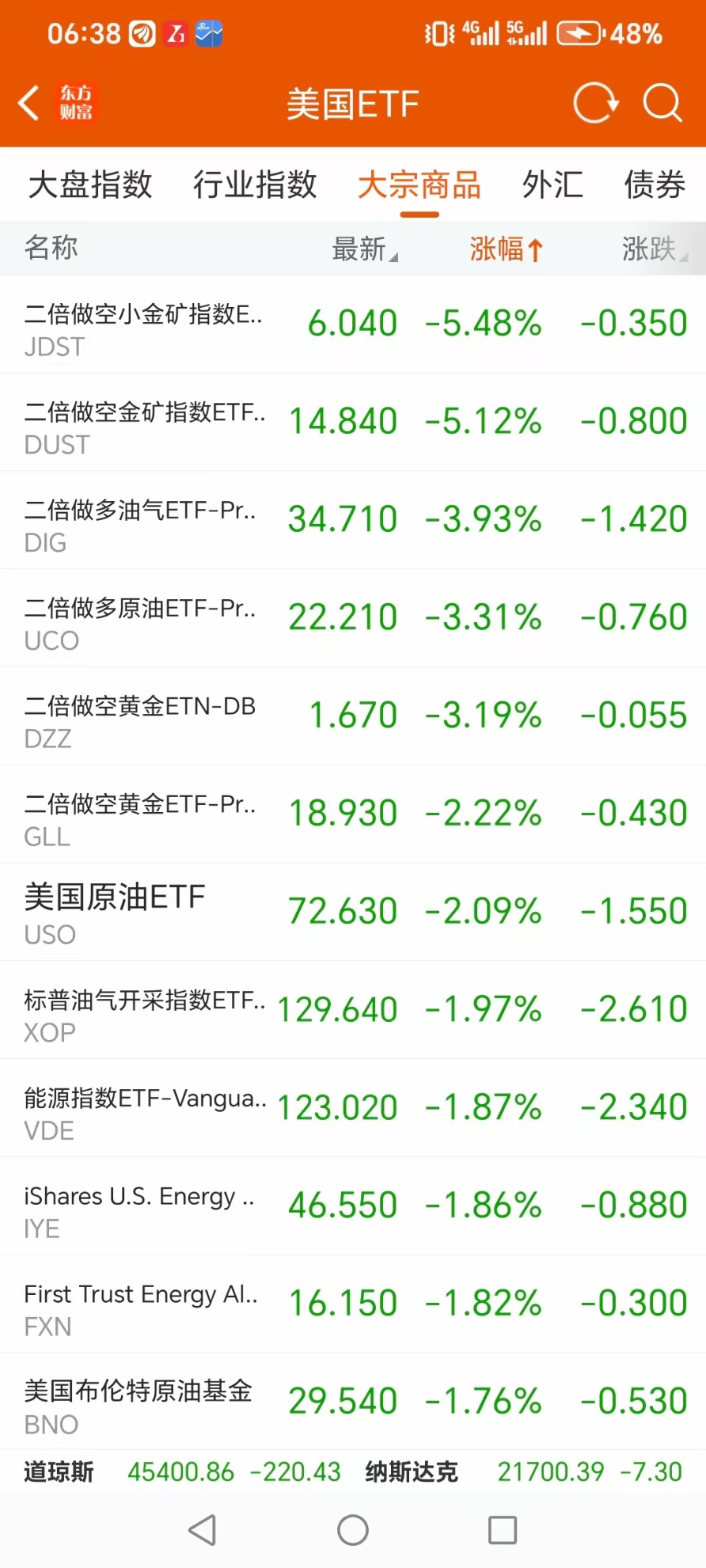Screen dimensions: 706x1568
Task: Sort the list by 最新 price
Action: (x=365, y=249)
